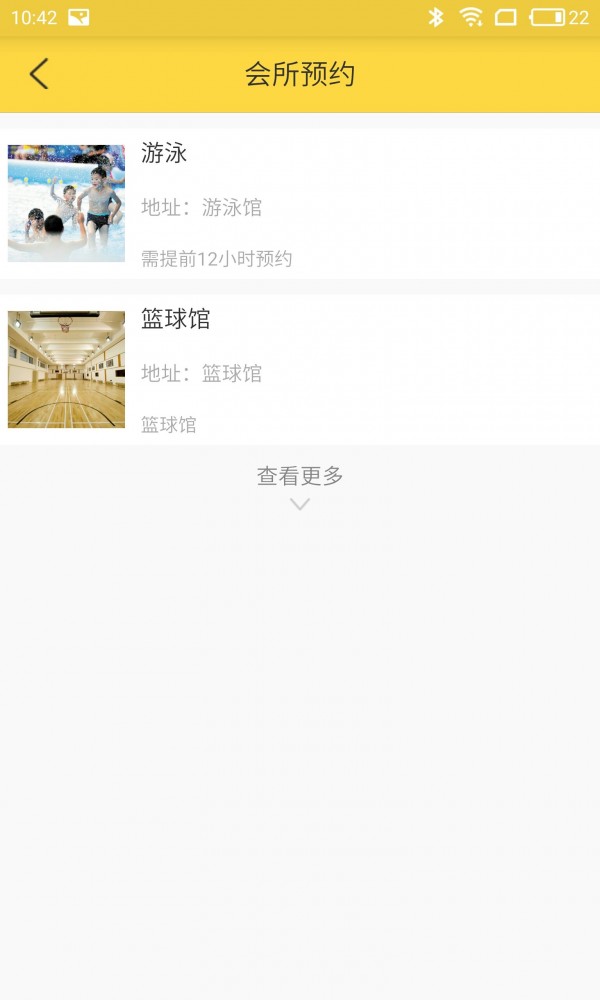
Task: Open the 篮球馆 reservation entry
Action: coord(300,369)
